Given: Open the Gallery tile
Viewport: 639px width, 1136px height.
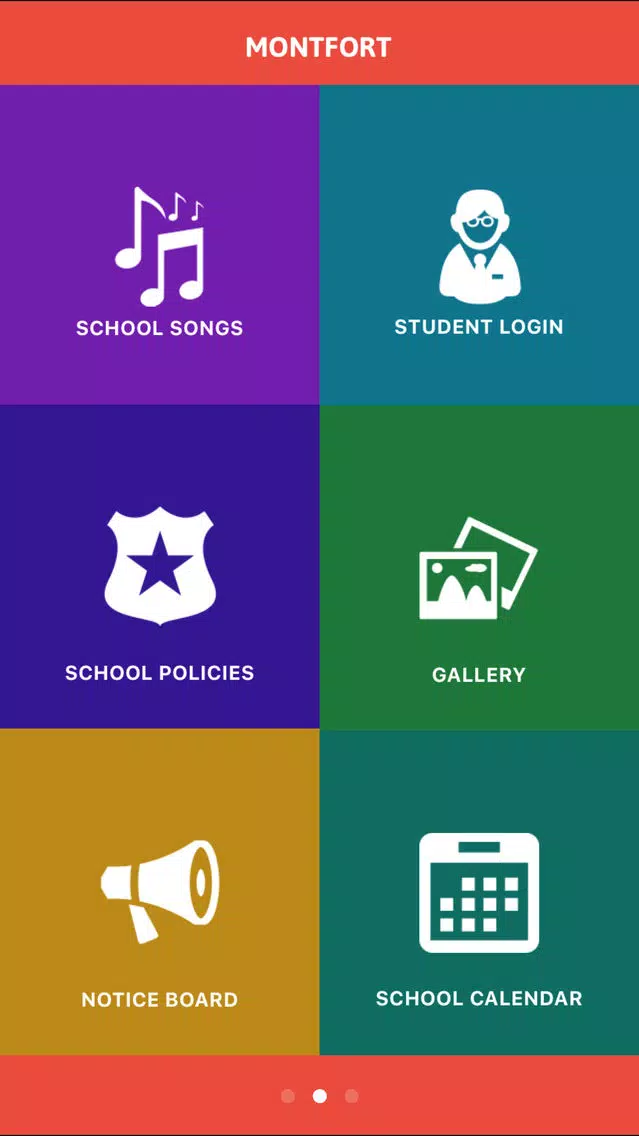Looking at the screenshot, I should [x=479, y=566].
